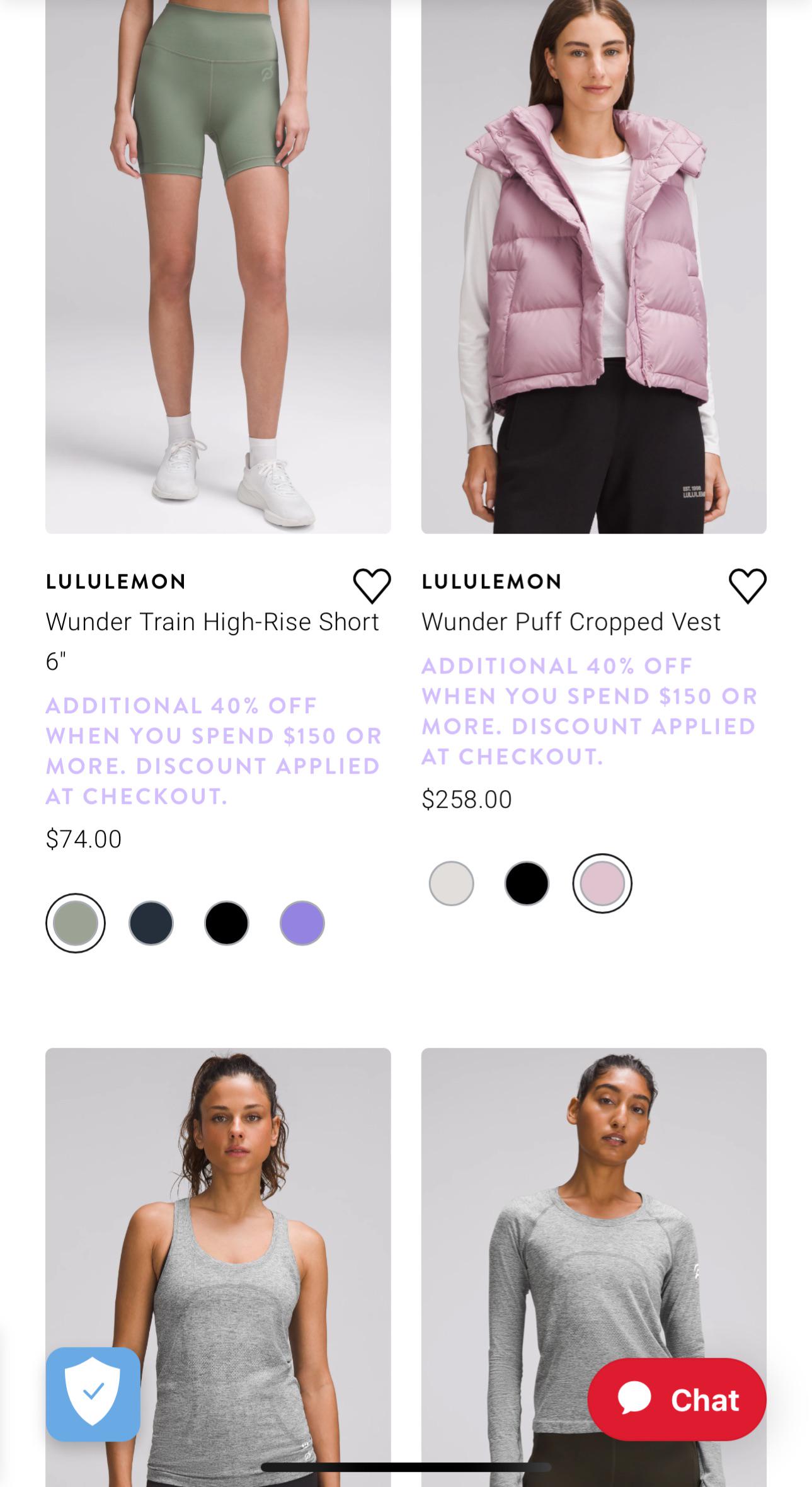Pick the black swatch for Wunder Puff Vest
This screenshot has height=1487, width=812.
[x=527, y=883]
